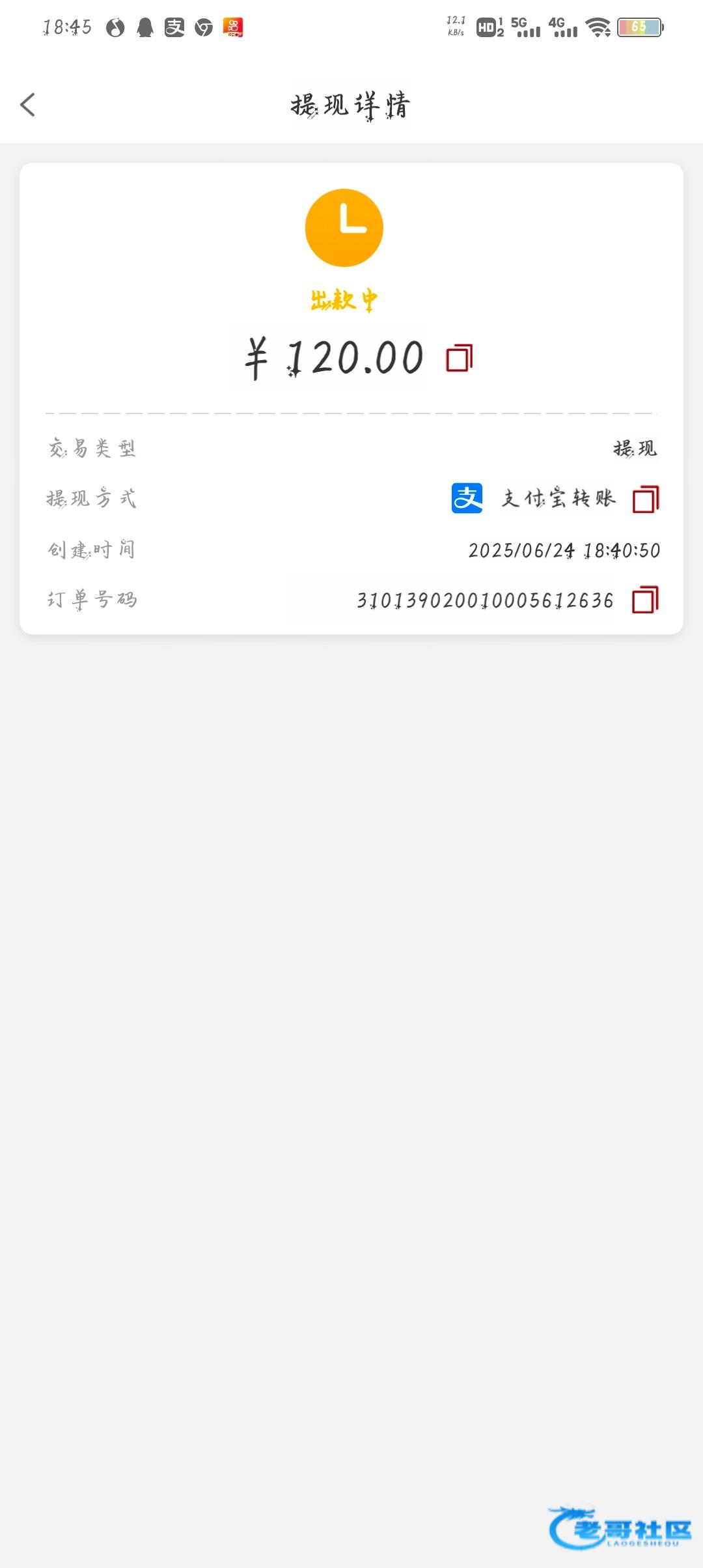Viewport: 703px width, 1568px height.
Task: Go back from the withdrawal details page
Action: coord(27,105)
